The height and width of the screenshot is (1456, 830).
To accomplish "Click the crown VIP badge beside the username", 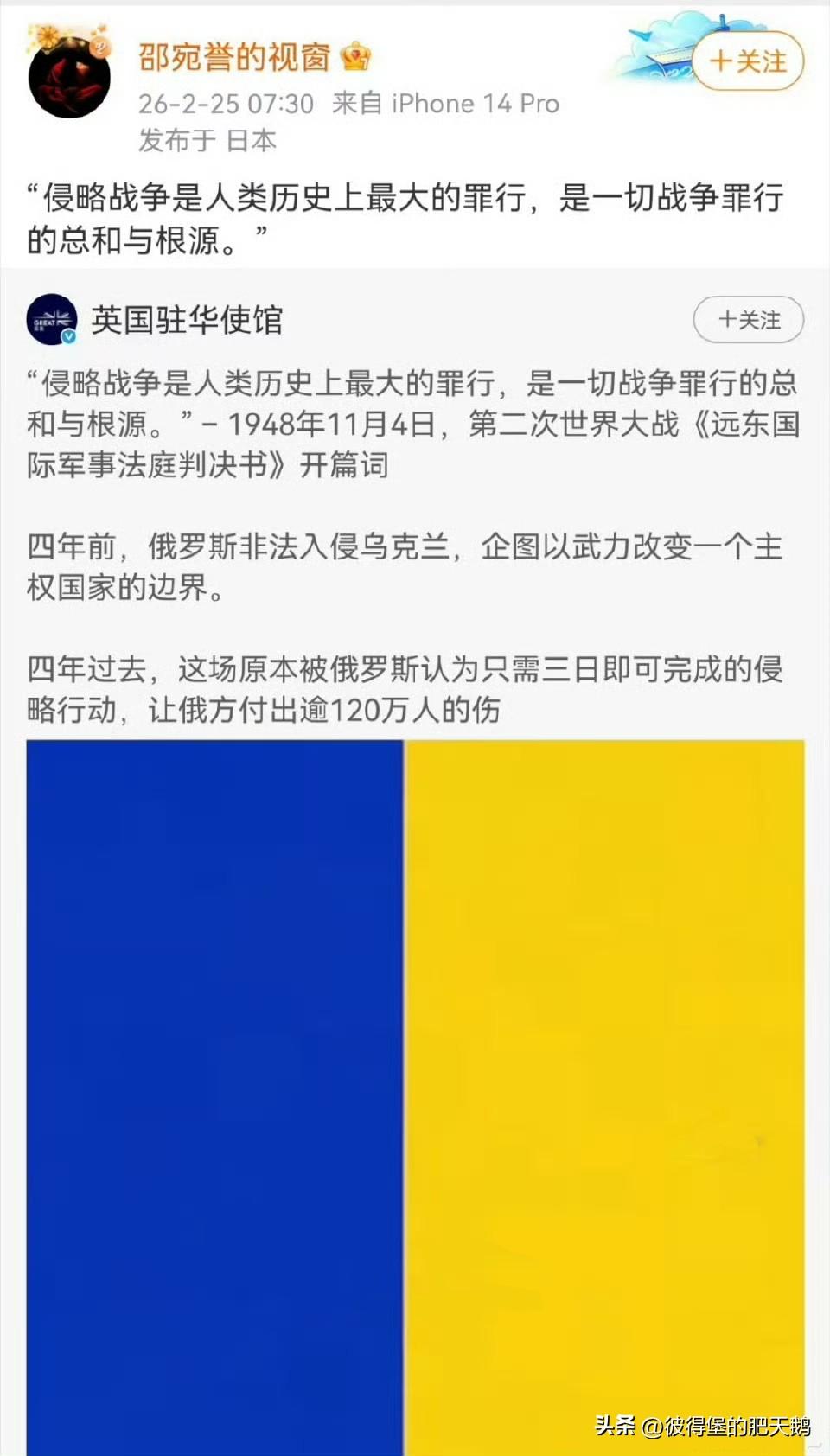I will tap(352, 54).
